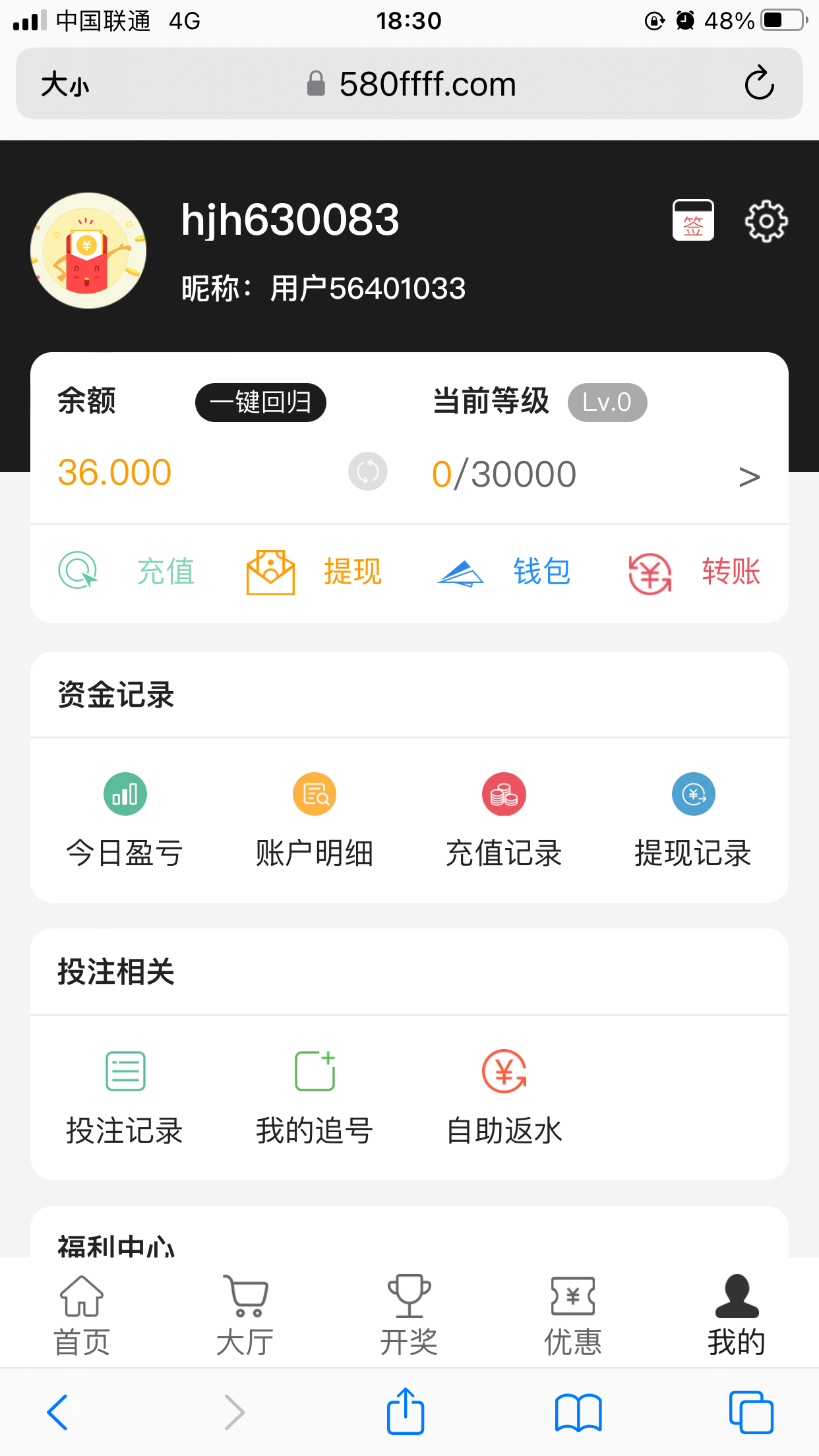Refresh the account balance
This screenshot has height=1456, width=819.
click(x=367, y=471)
